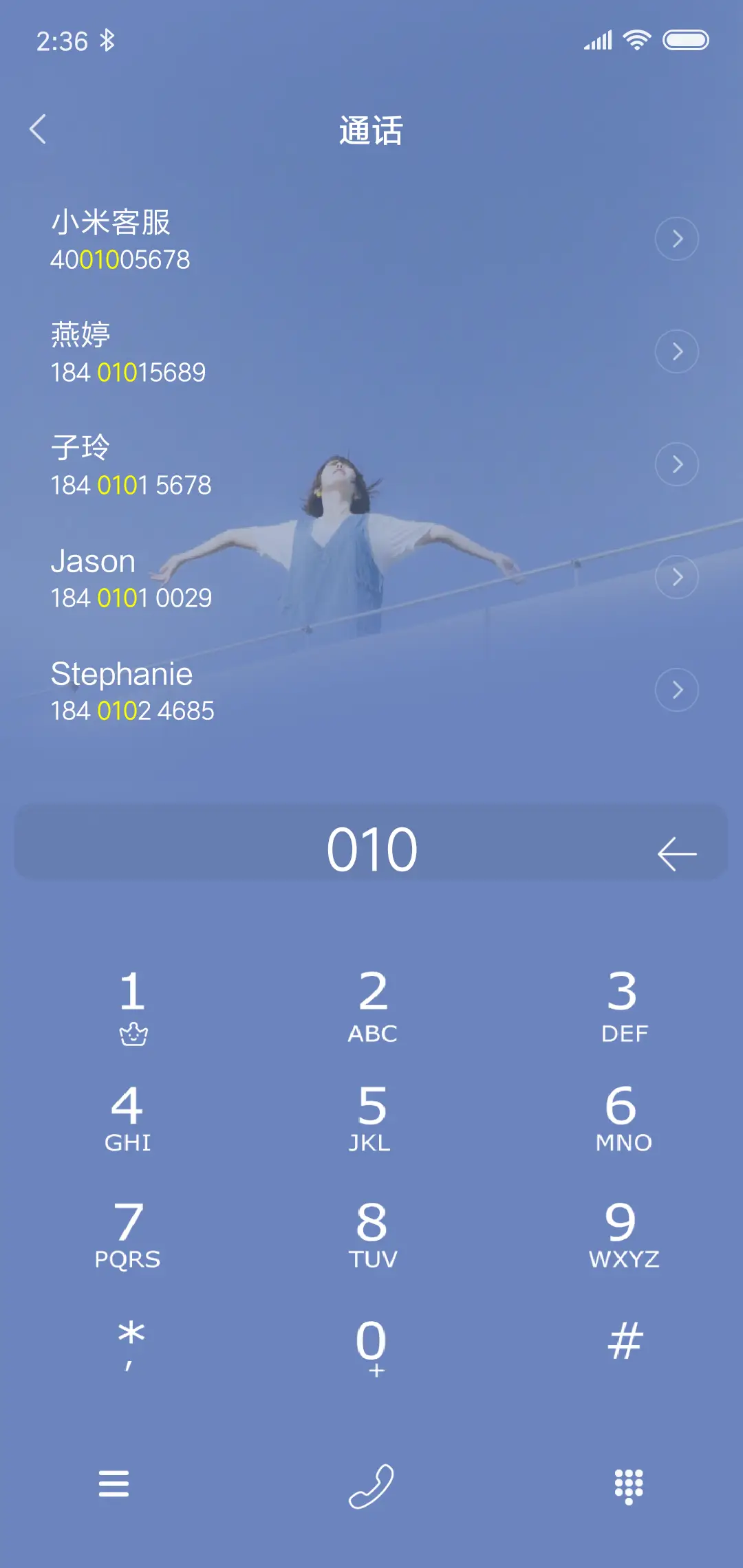The image size is (743, 1568).
Task: Enter digit 5 JKL
Action: point(371,1118)
